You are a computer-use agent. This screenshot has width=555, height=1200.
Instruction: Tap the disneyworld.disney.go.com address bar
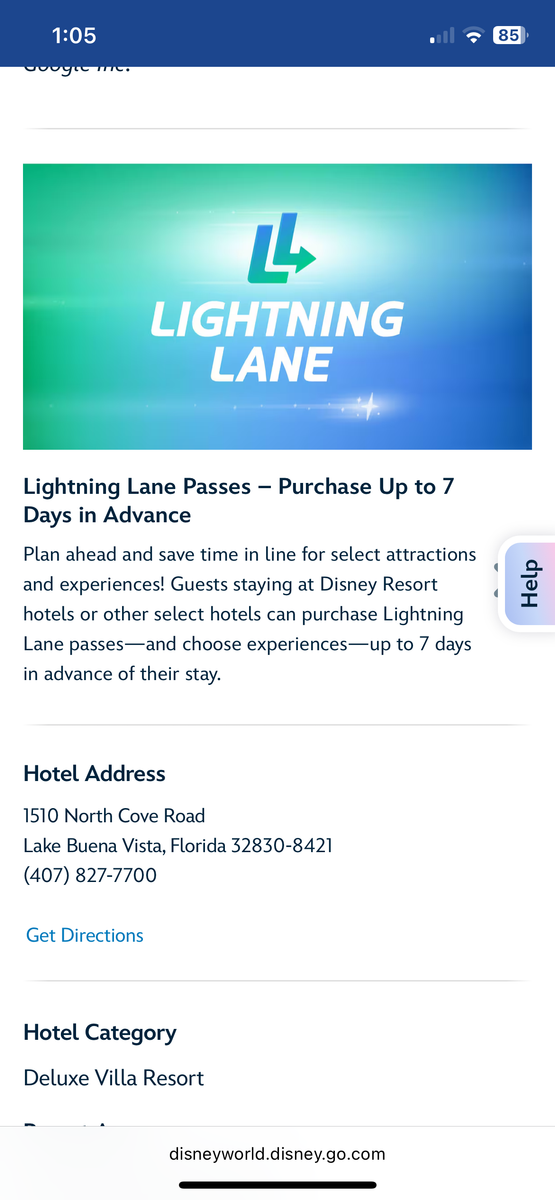pos(277,1153)
